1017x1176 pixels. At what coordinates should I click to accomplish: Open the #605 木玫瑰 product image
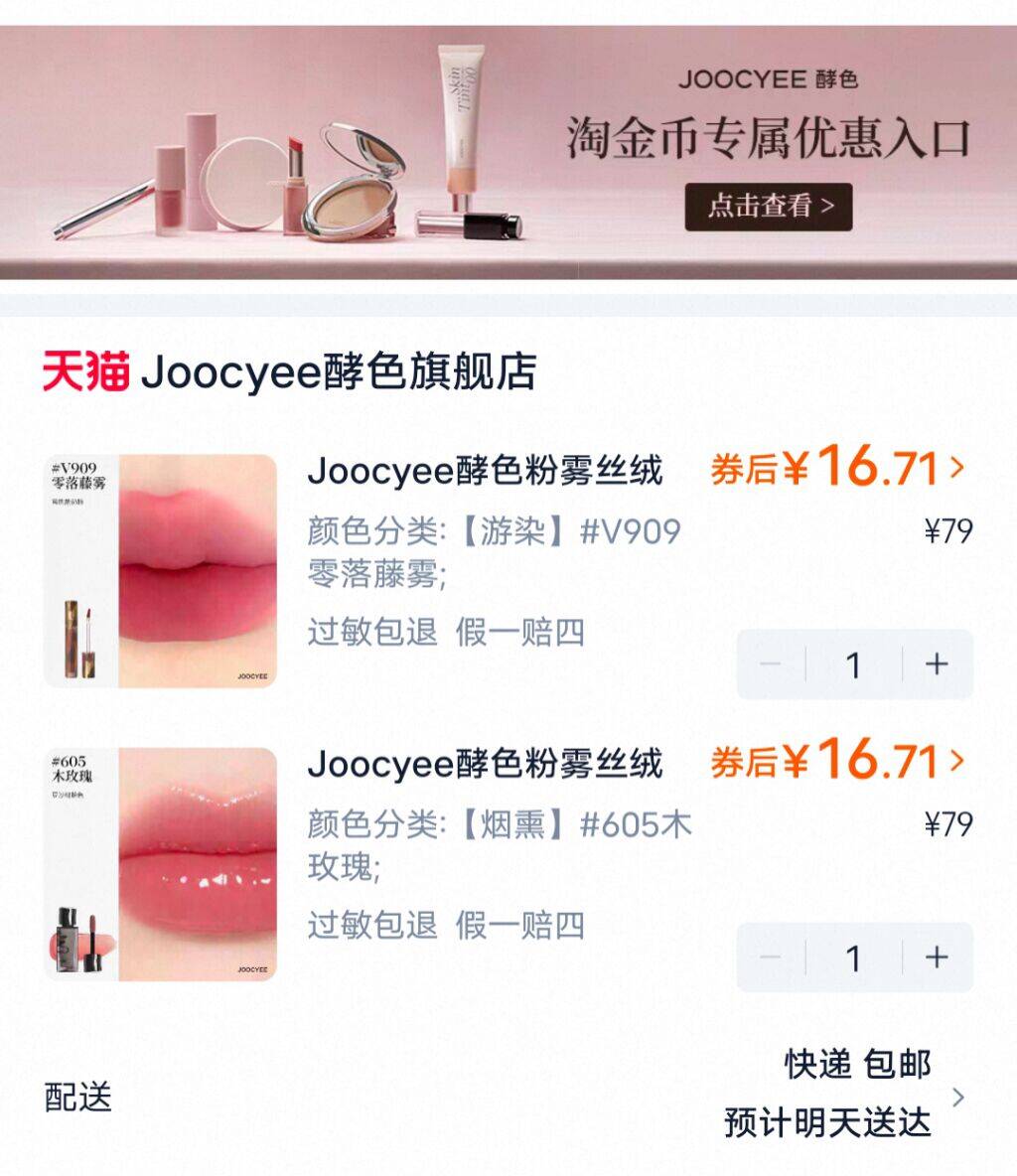pos(161,864)
